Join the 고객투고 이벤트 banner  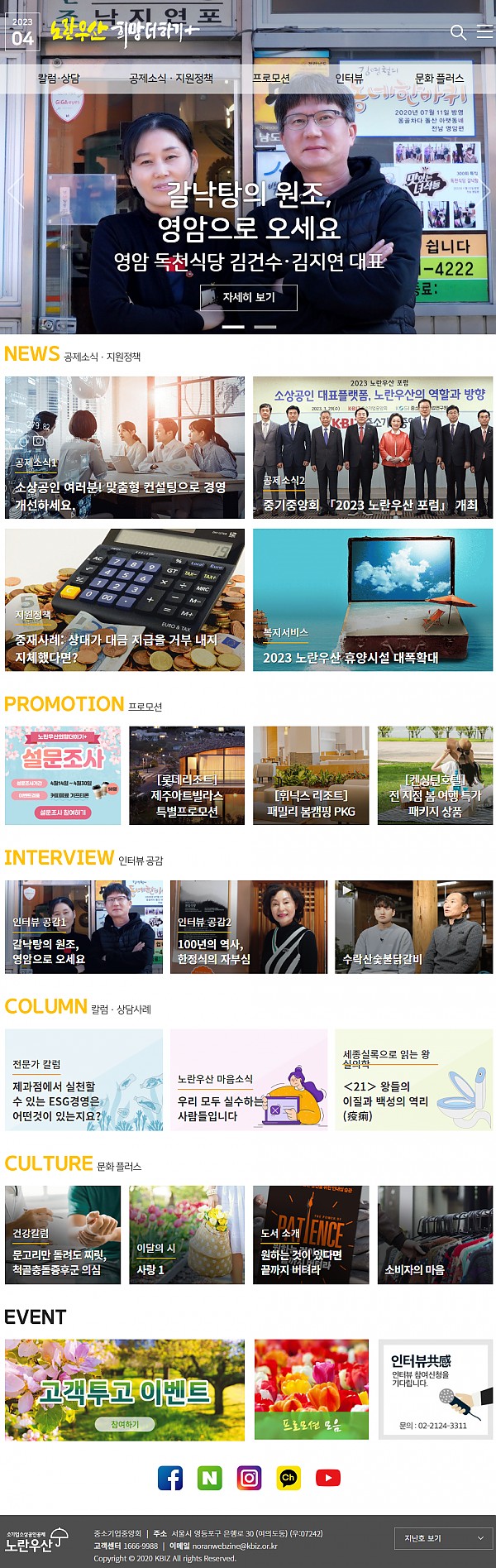[x=124, y=1390]
